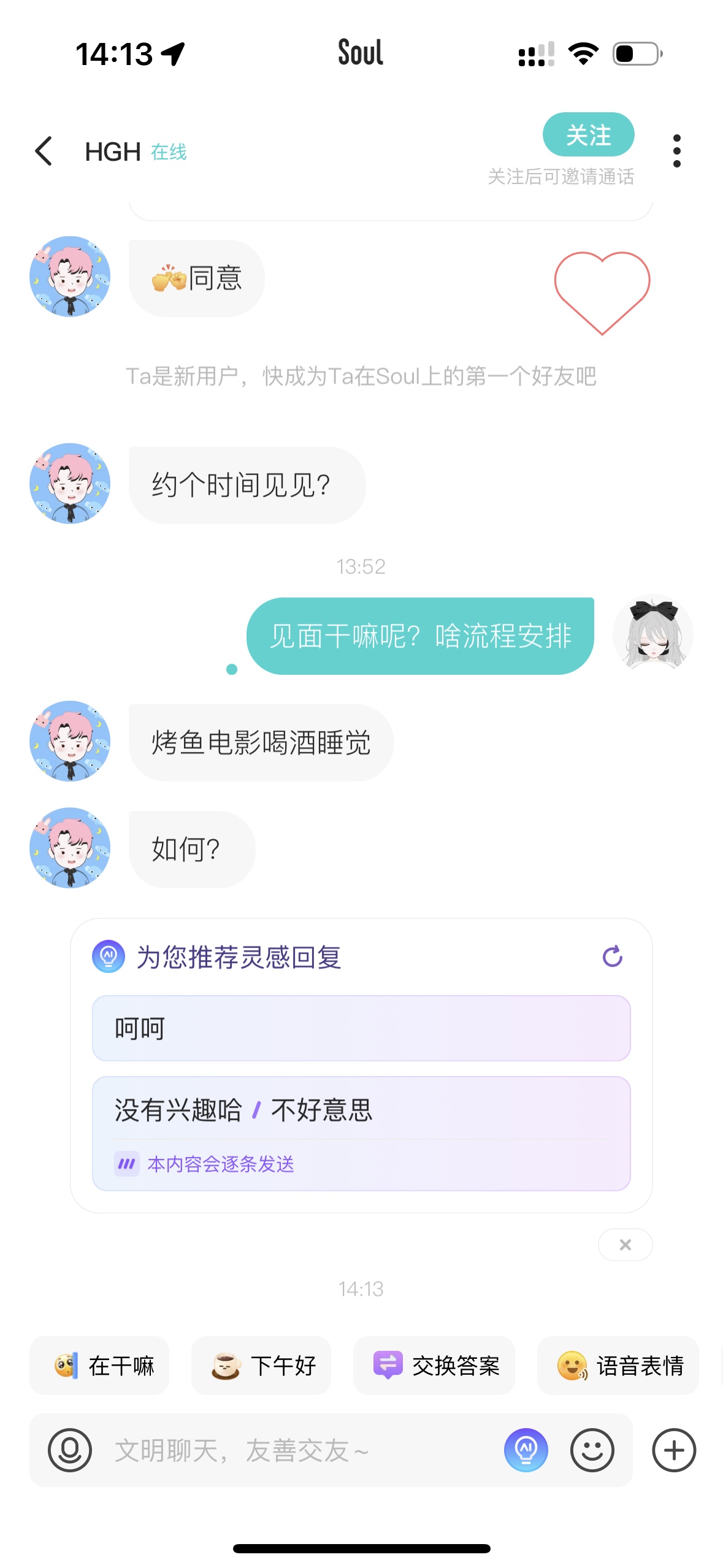Open the plus attachment menu
723x1568 pixels.
674,1450
